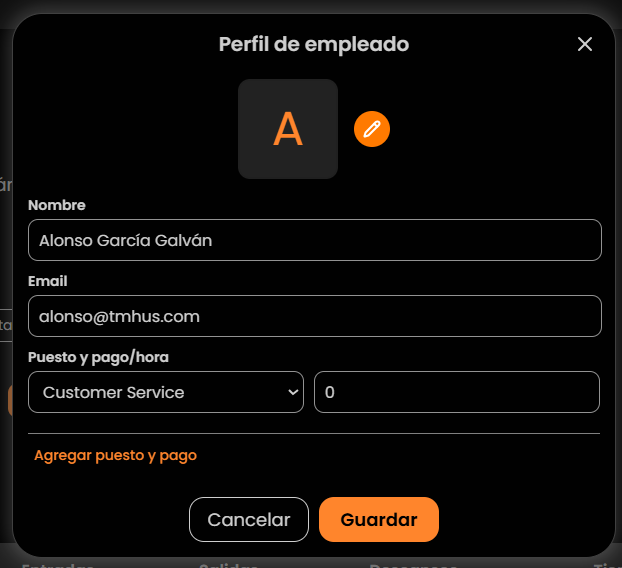The width and height of the screenshot is (622, 568).
Task: Cancel editing with Cancelar button
Action: 249,520
